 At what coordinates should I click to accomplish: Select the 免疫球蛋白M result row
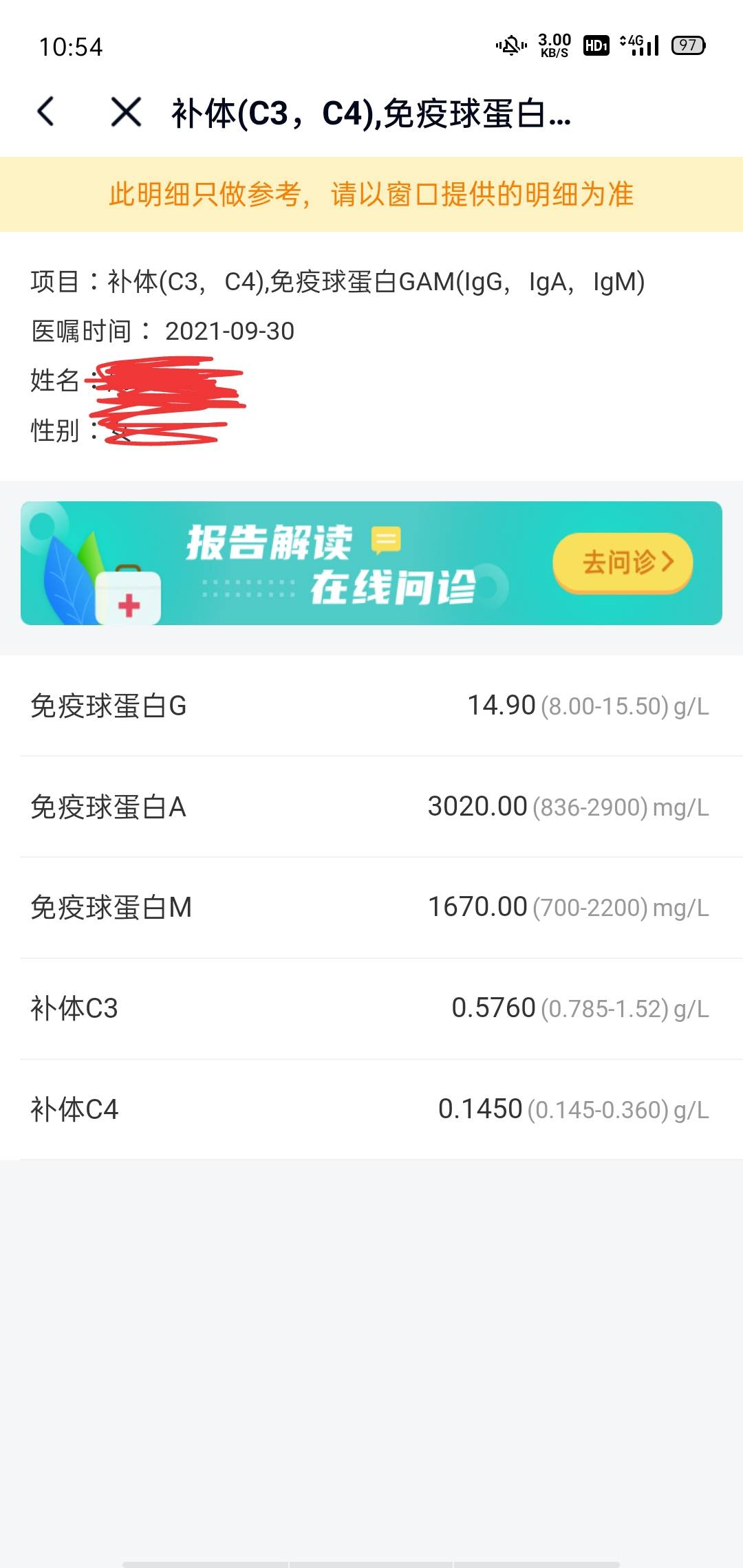[x=371, y=906]
